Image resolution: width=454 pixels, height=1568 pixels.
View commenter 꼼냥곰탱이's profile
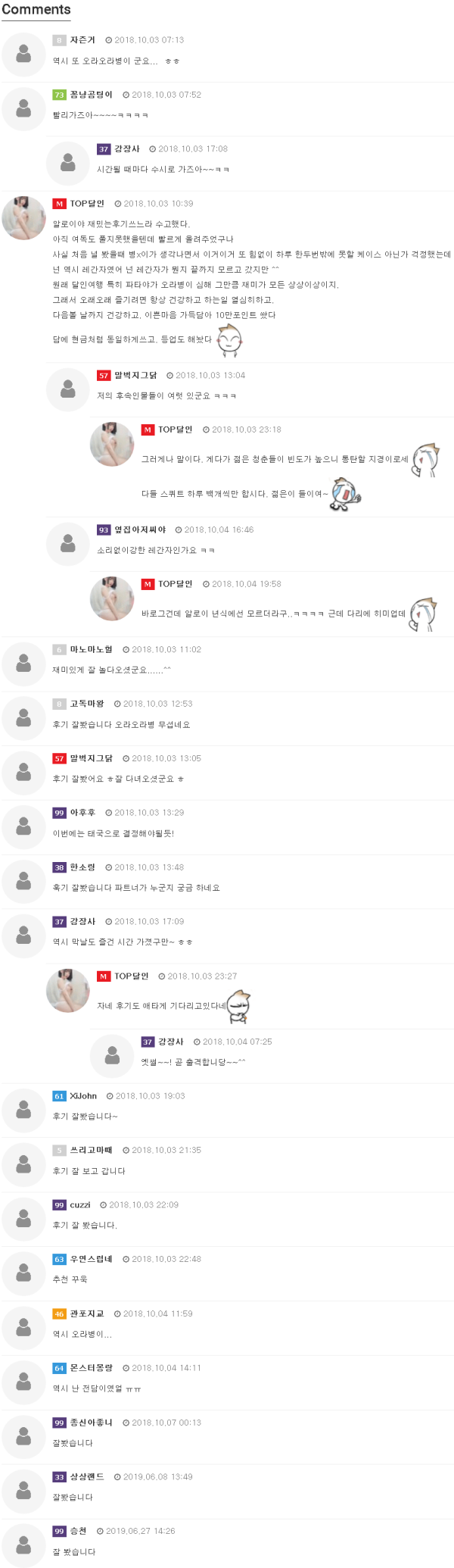tap(91, 95)
